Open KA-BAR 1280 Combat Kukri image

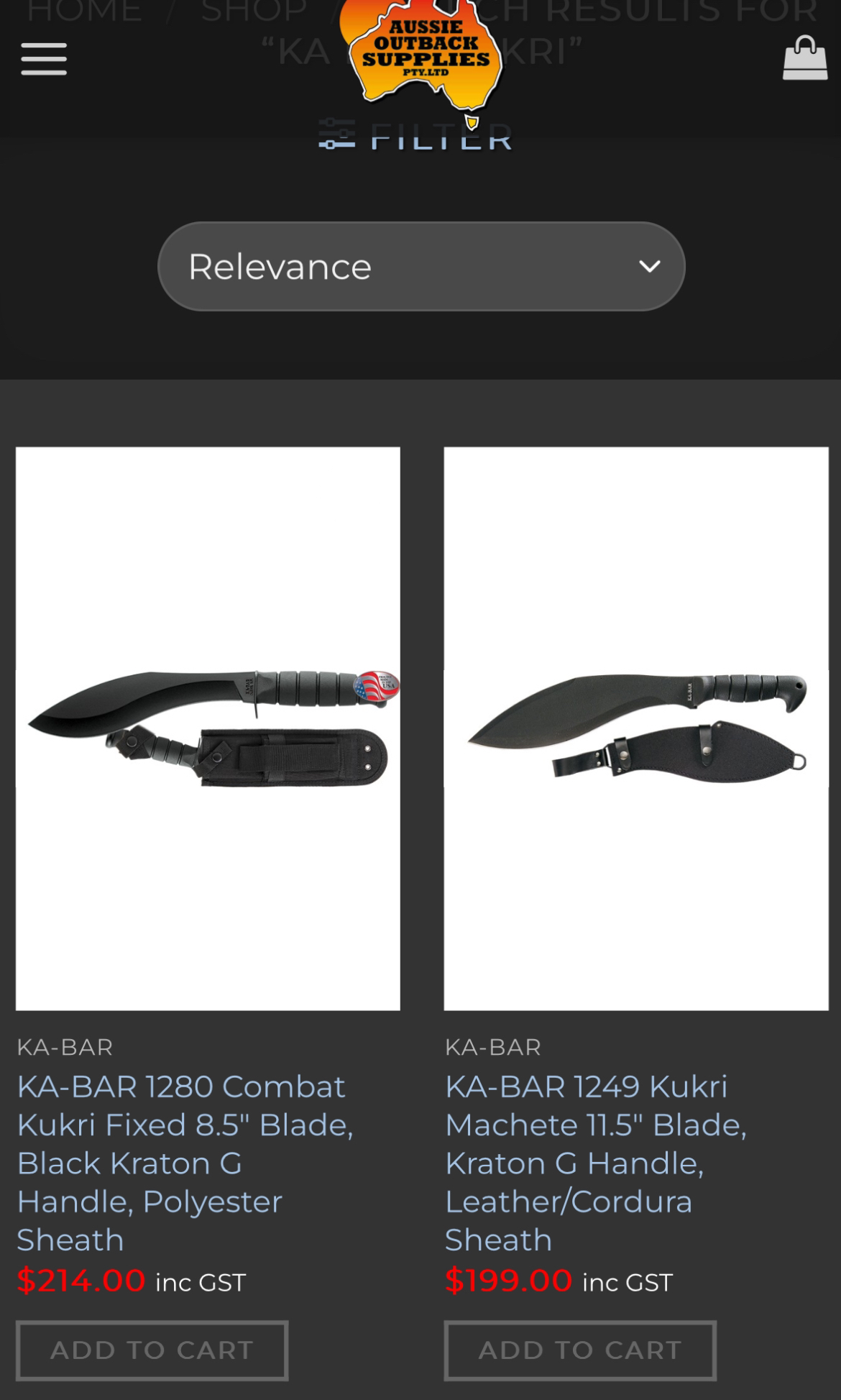208,728
